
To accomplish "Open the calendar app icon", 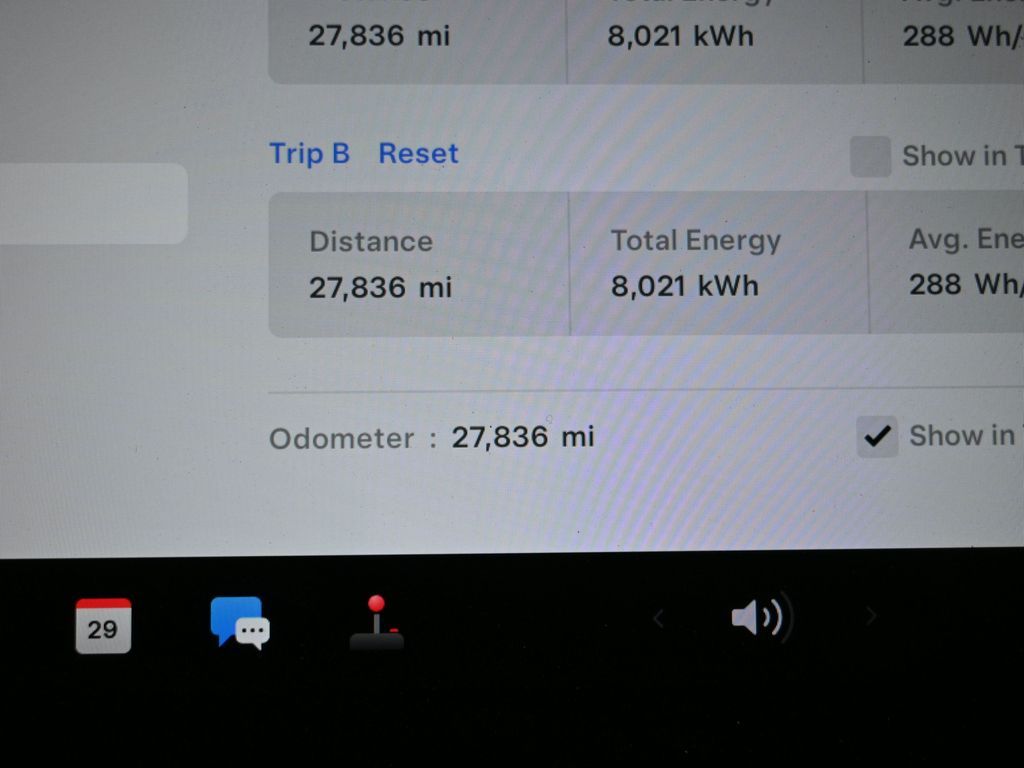I will (x=103, y=626).
